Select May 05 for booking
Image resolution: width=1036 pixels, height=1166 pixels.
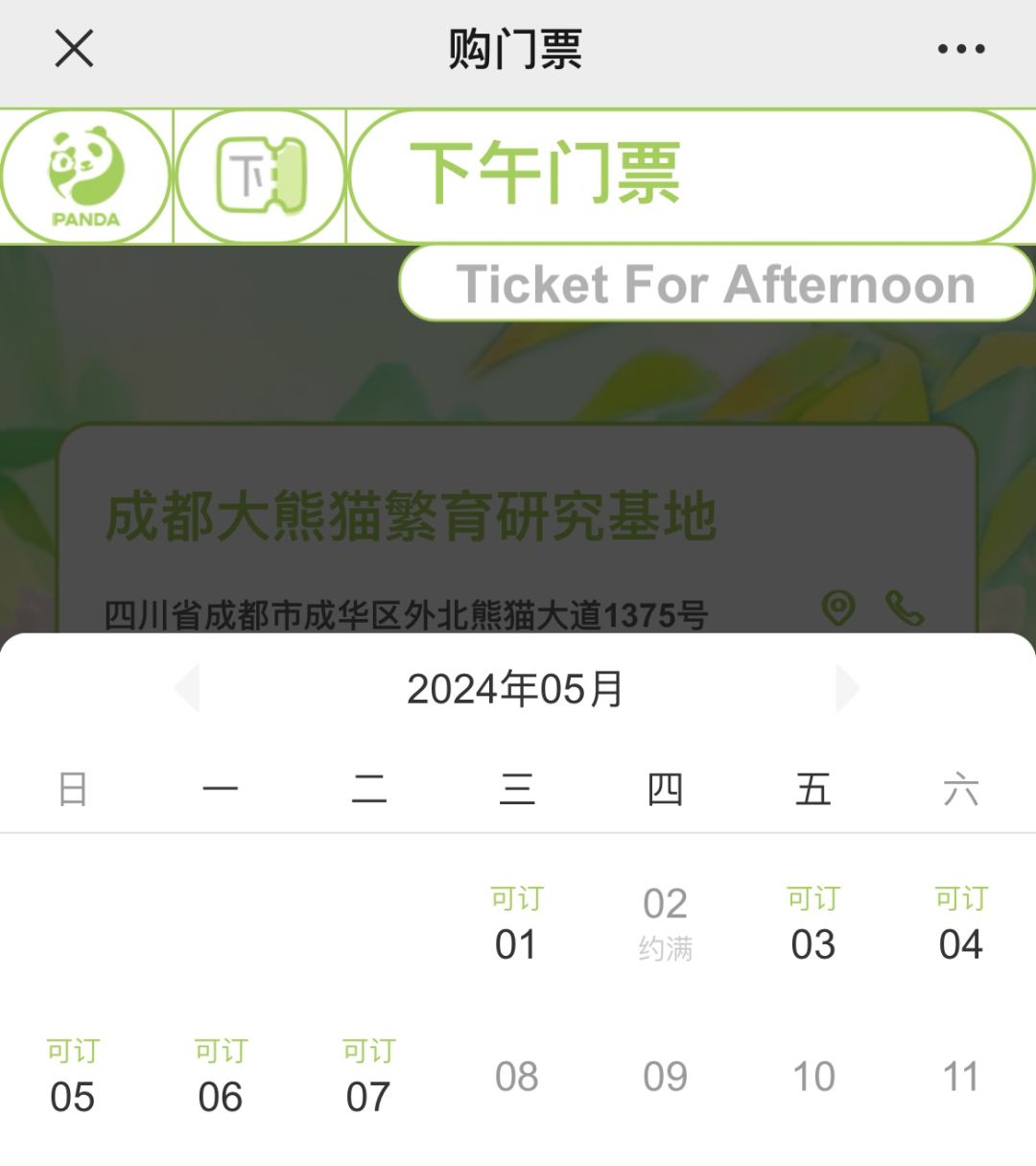(x=73, y=1079)
